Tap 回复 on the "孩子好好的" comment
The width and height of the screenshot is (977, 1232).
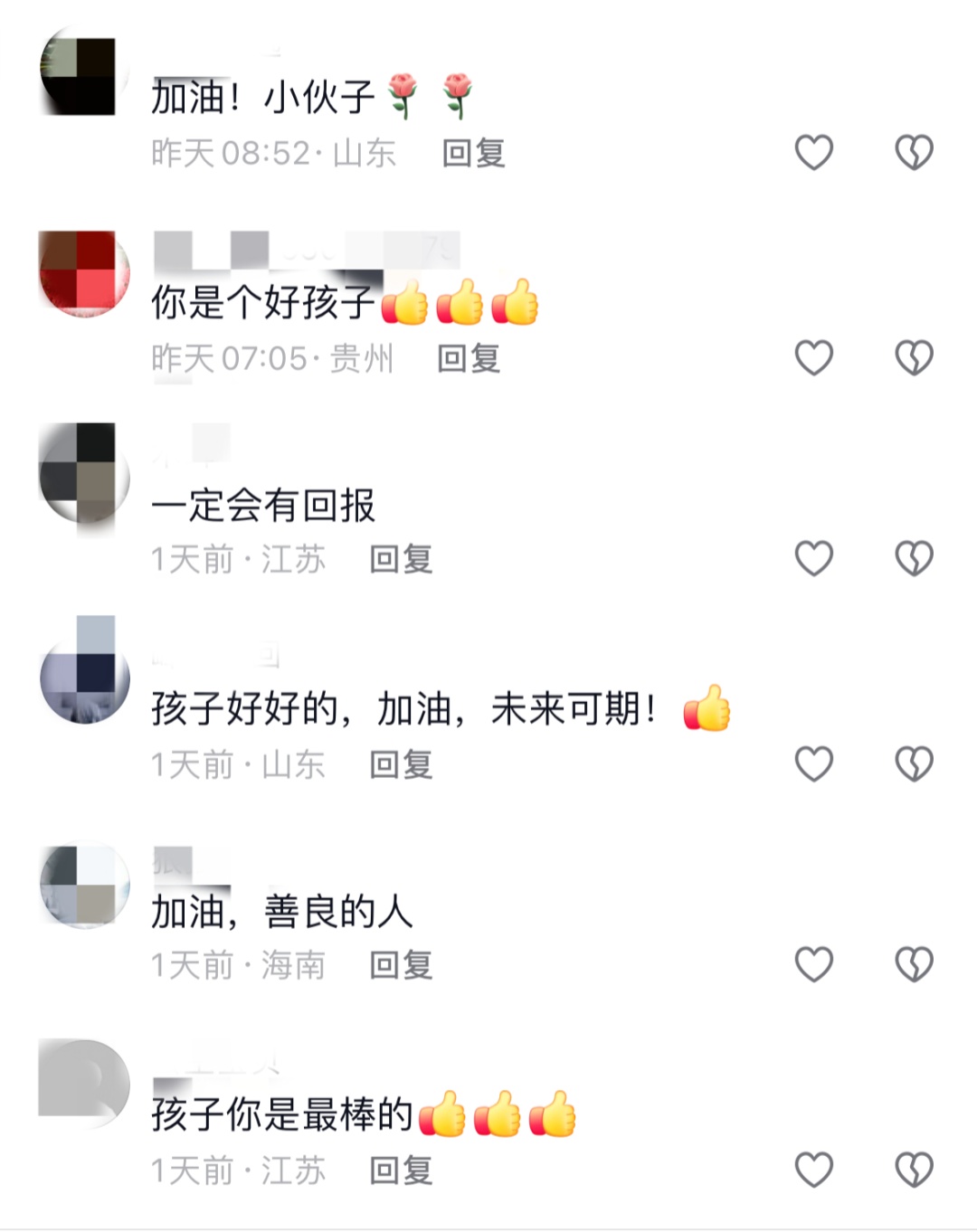401,765
